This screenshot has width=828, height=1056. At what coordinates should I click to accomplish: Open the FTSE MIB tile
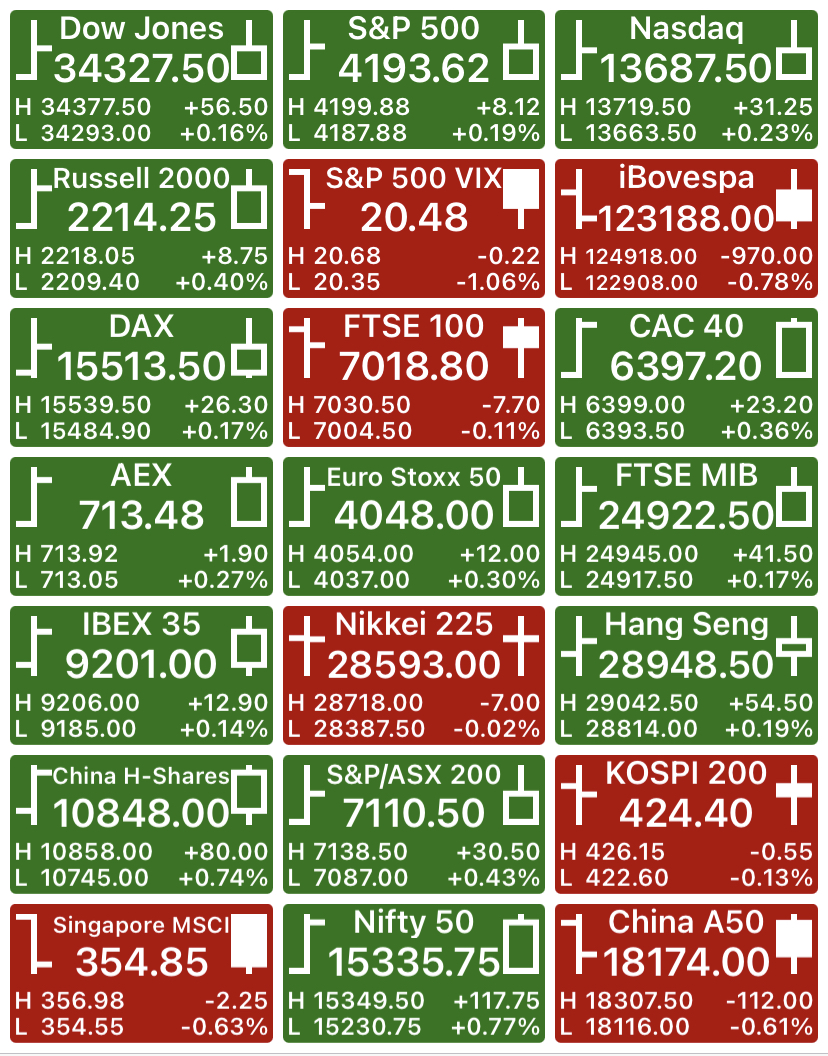687,527
